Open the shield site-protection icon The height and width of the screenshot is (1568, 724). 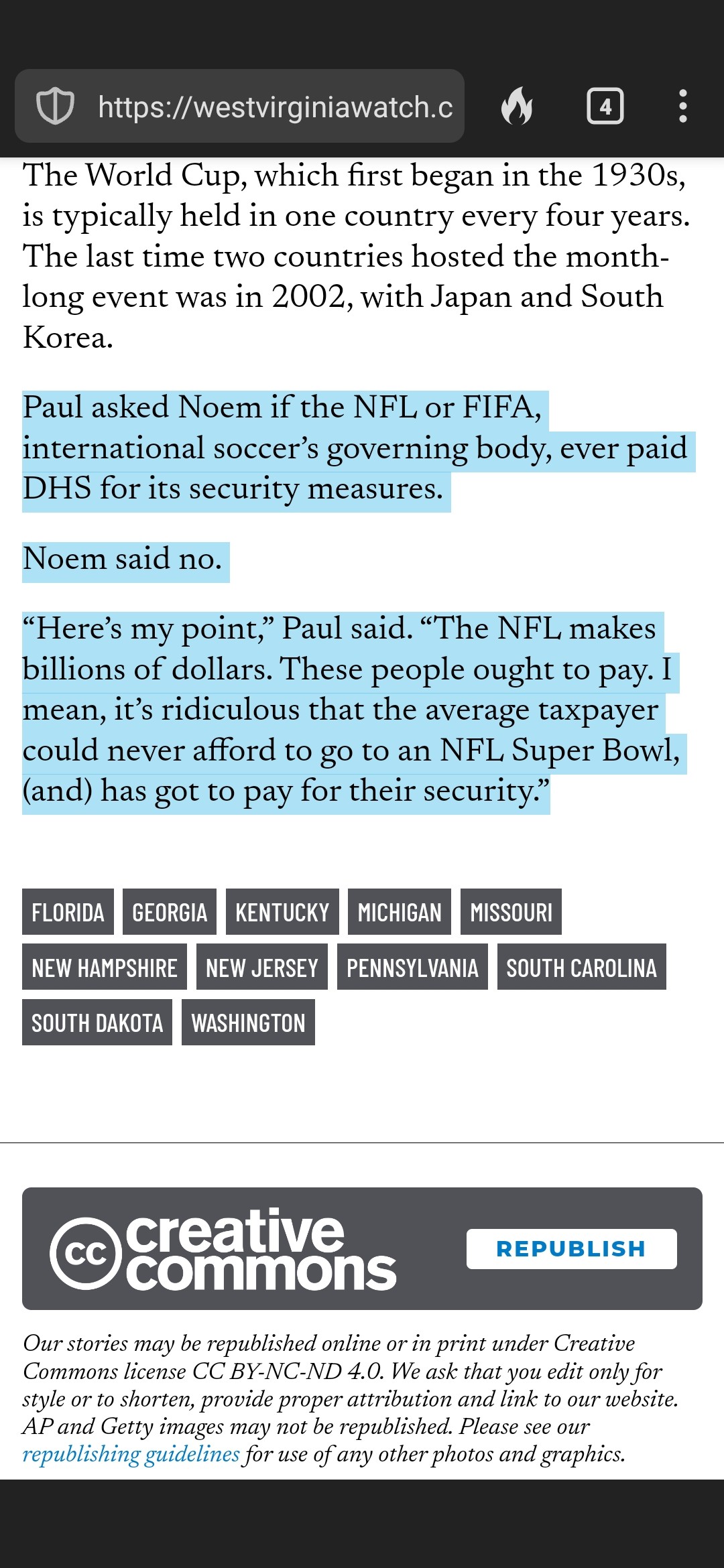coord(55,106)
